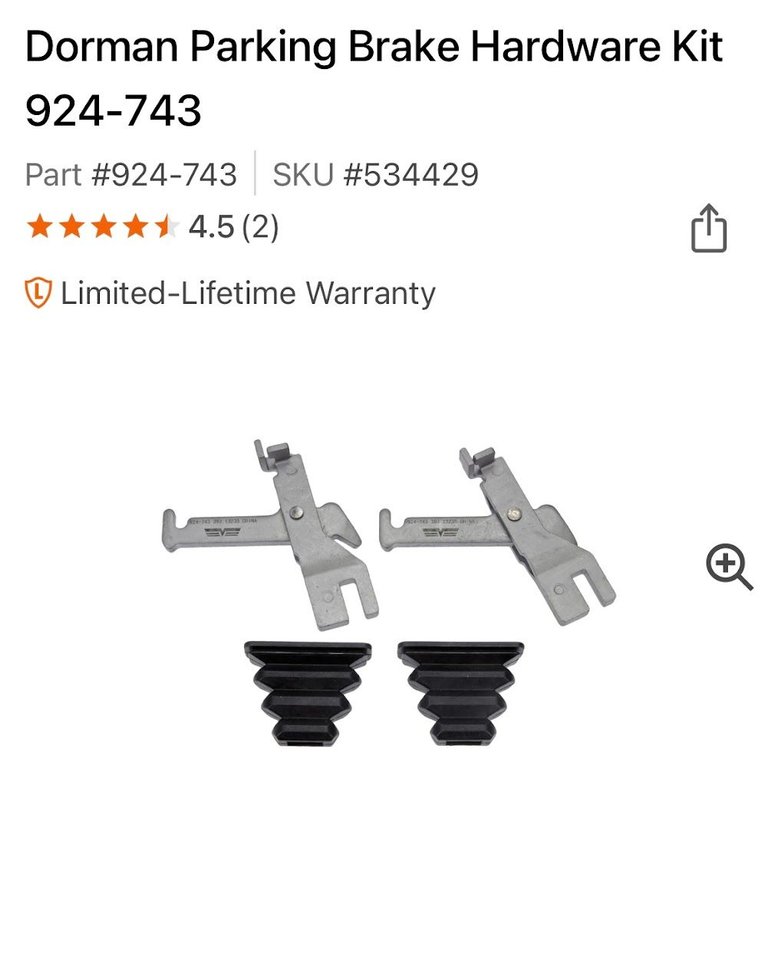Open the 4.5 star reviews
Viewport: 778px width, 975px height.
click(152, 228)
